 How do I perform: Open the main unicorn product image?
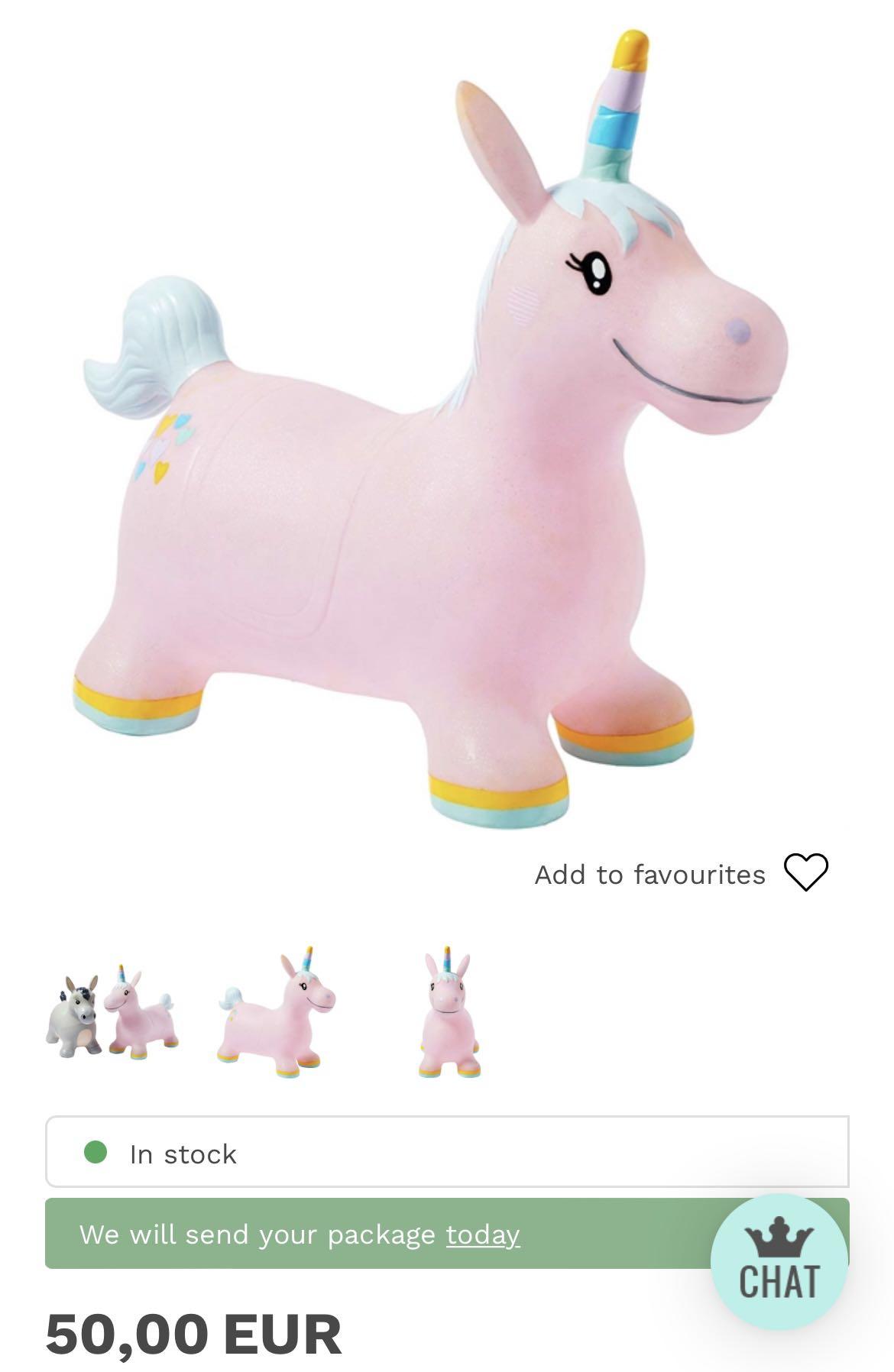[x=436, y=428]
